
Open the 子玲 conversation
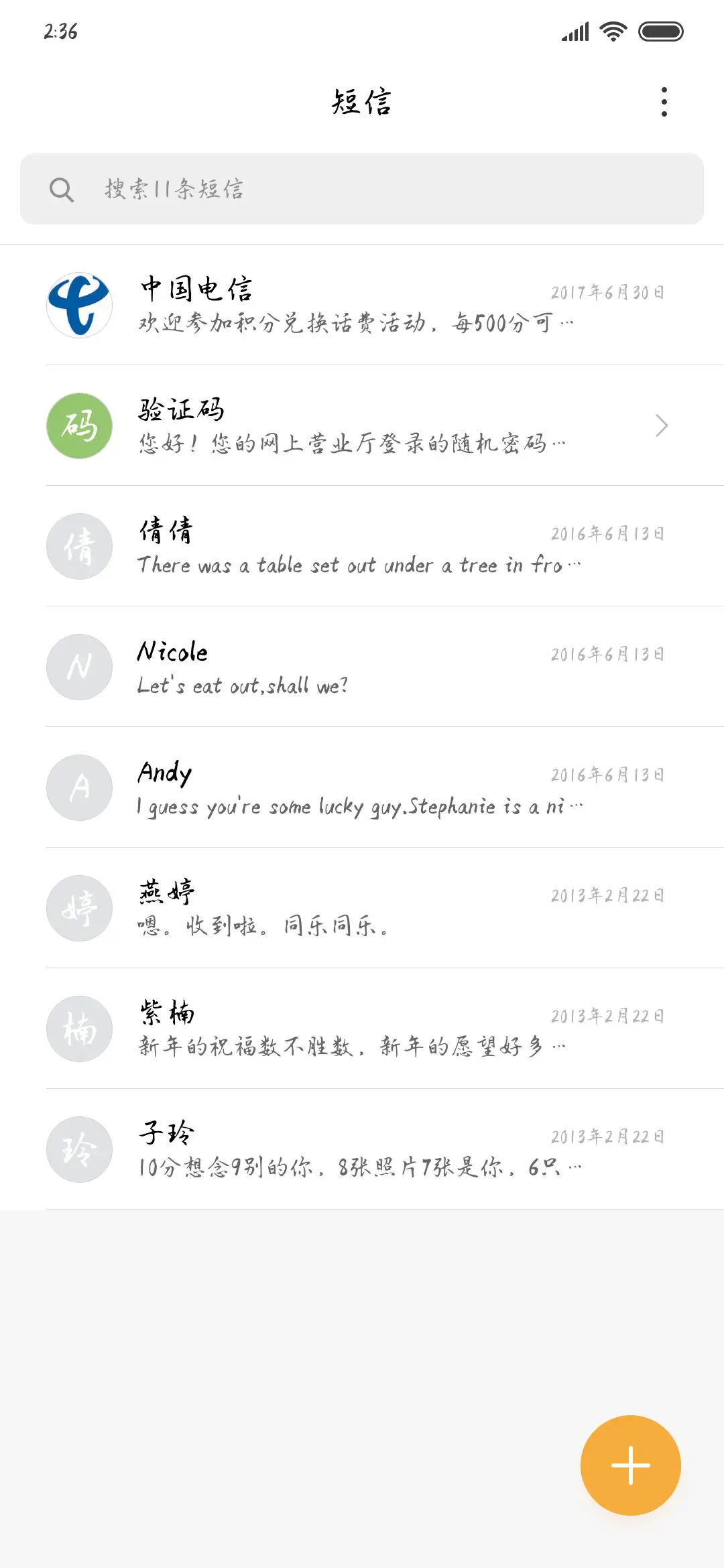point(362,1149)
